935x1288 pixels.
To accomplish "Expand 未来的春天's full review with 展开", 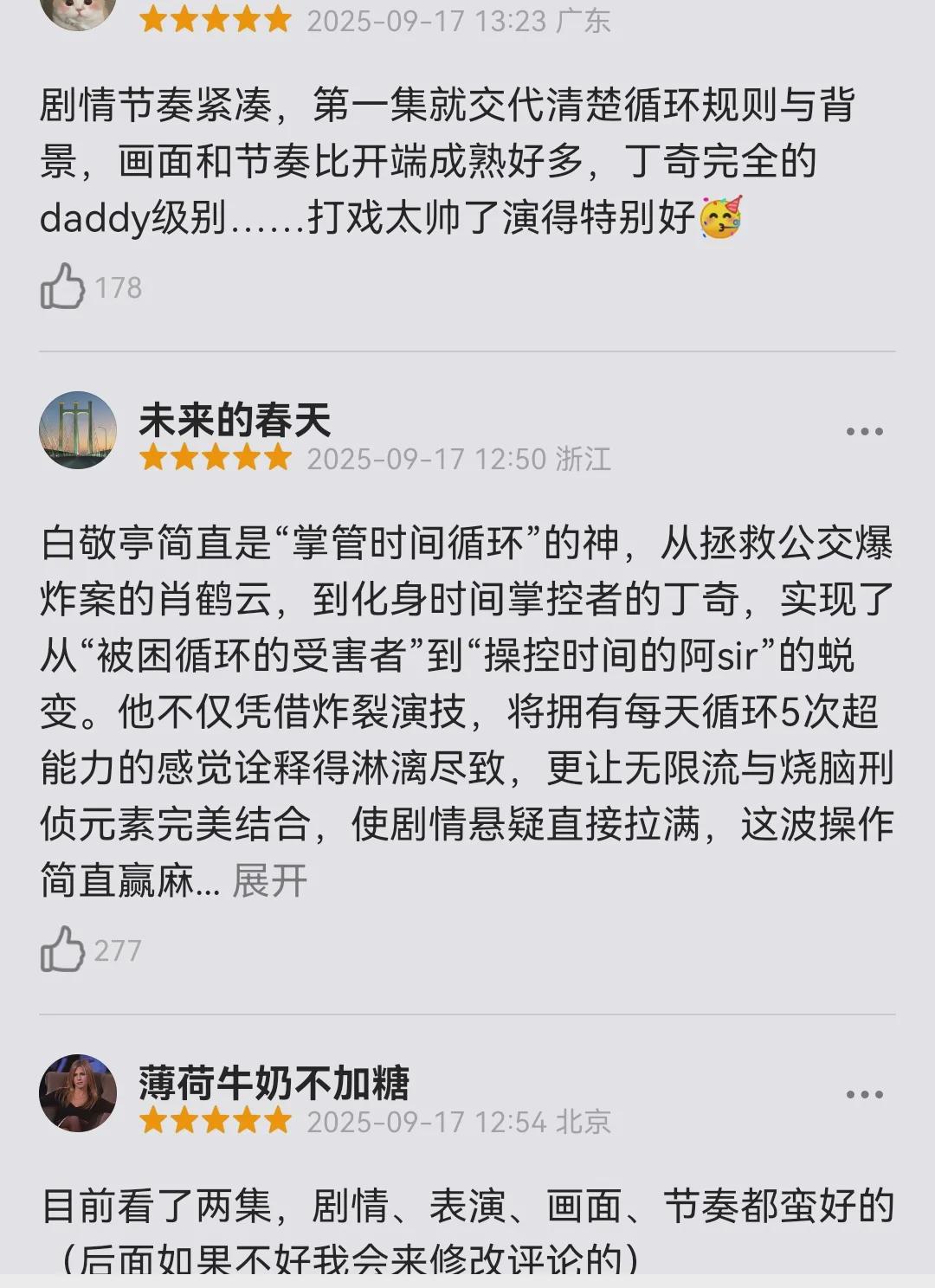I will [269, 882].
